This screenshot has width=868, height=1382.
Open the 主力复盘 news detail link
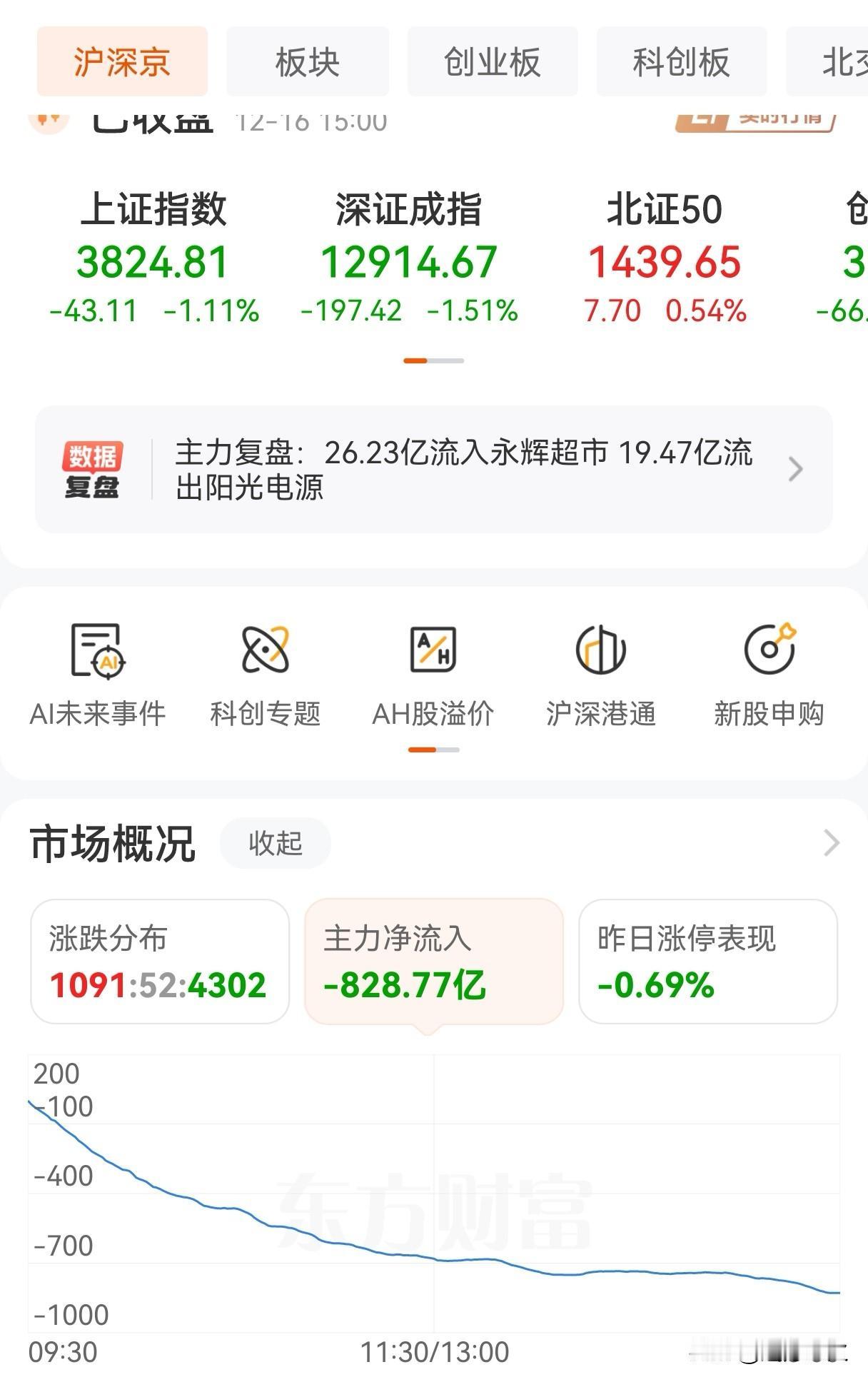pos(464,469)
